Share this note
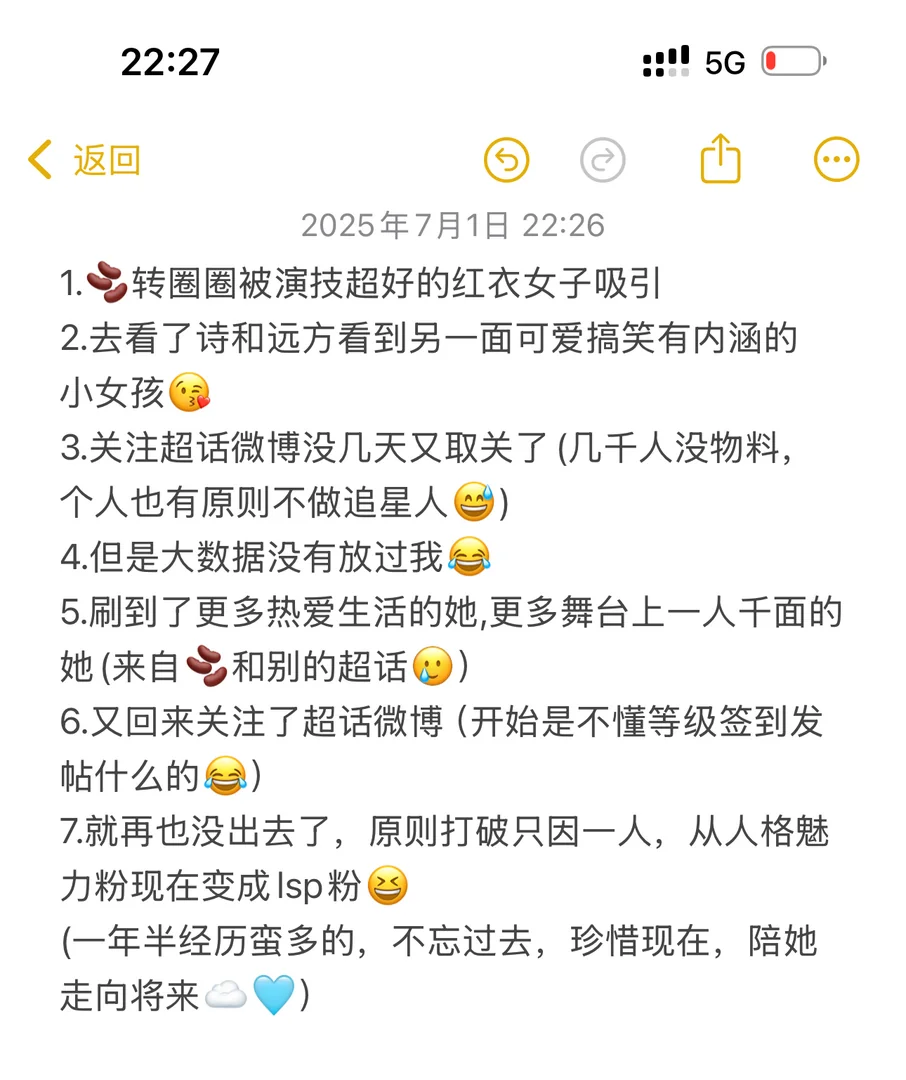 coord(720,159)
